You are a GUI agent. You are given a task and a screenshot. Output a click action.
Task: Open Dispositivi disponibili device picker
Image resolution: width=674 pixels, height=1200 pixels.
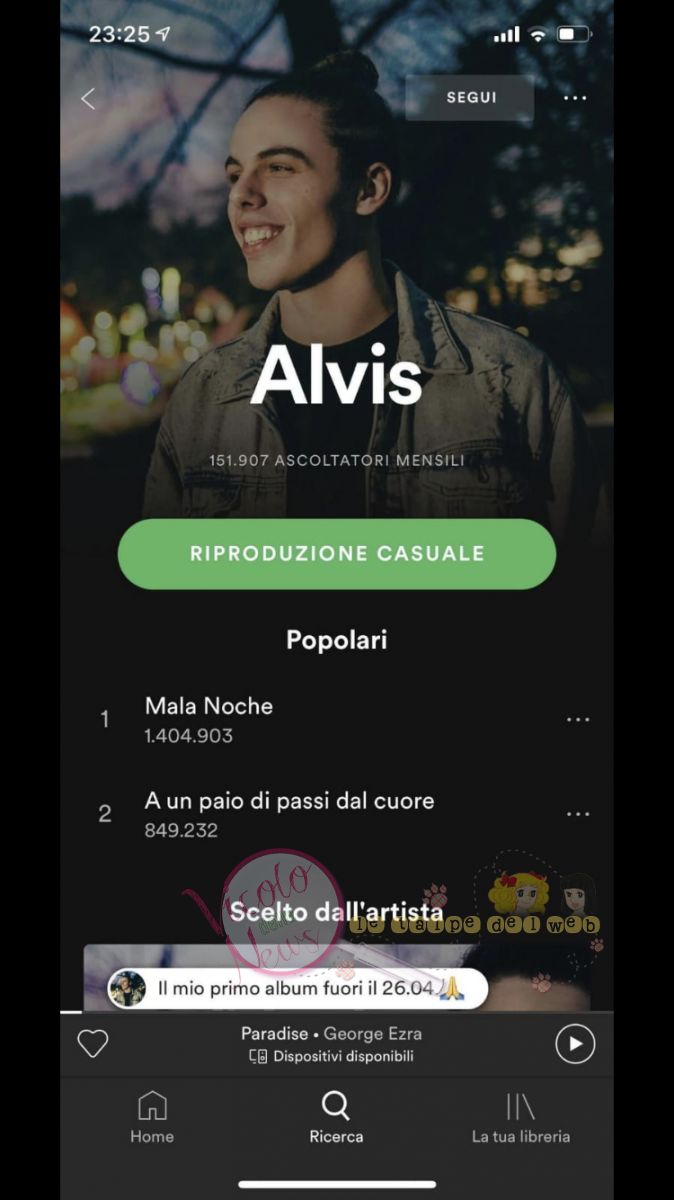(331, 1056)
